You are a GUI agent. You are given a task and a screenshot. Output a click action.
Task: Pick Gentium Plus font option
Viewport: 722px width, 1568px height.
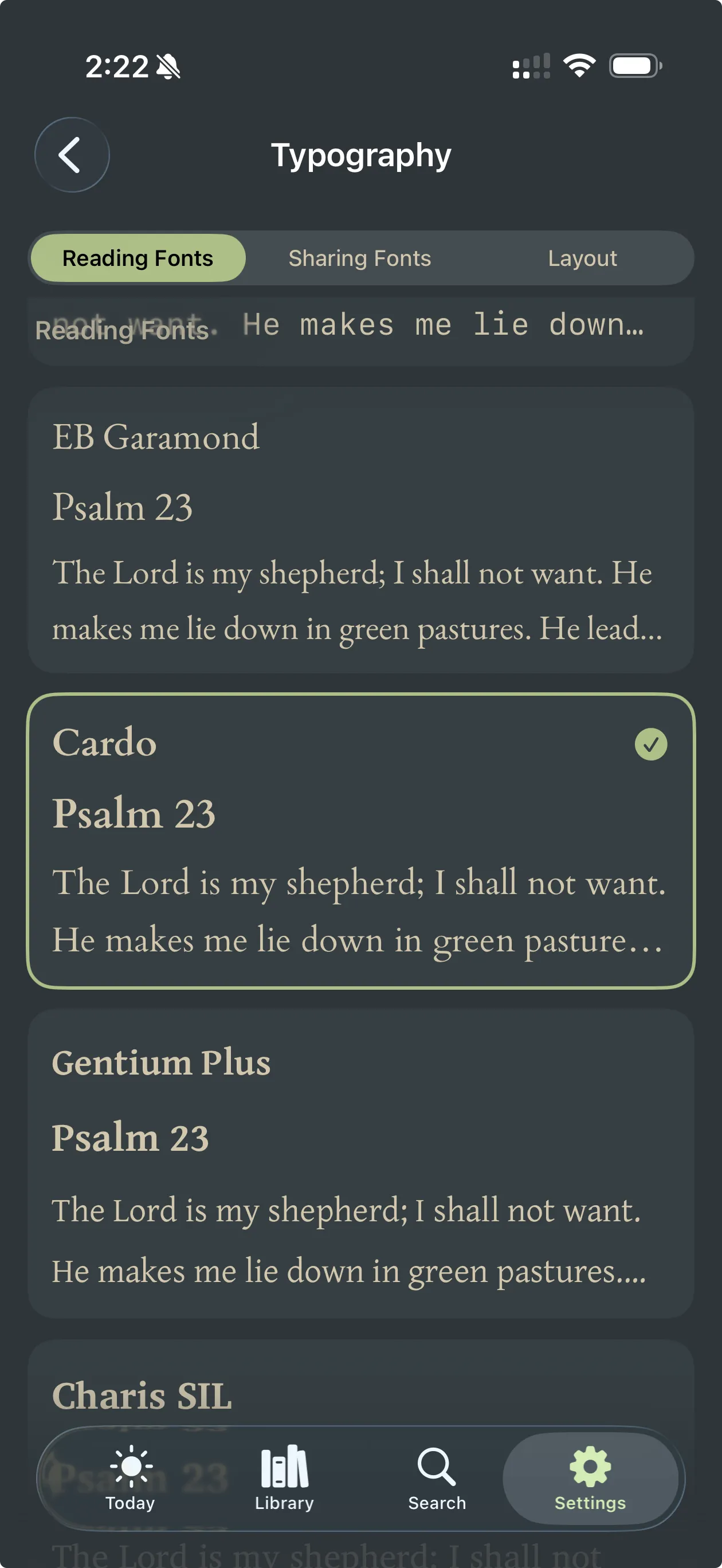(x=360, y=1163)
